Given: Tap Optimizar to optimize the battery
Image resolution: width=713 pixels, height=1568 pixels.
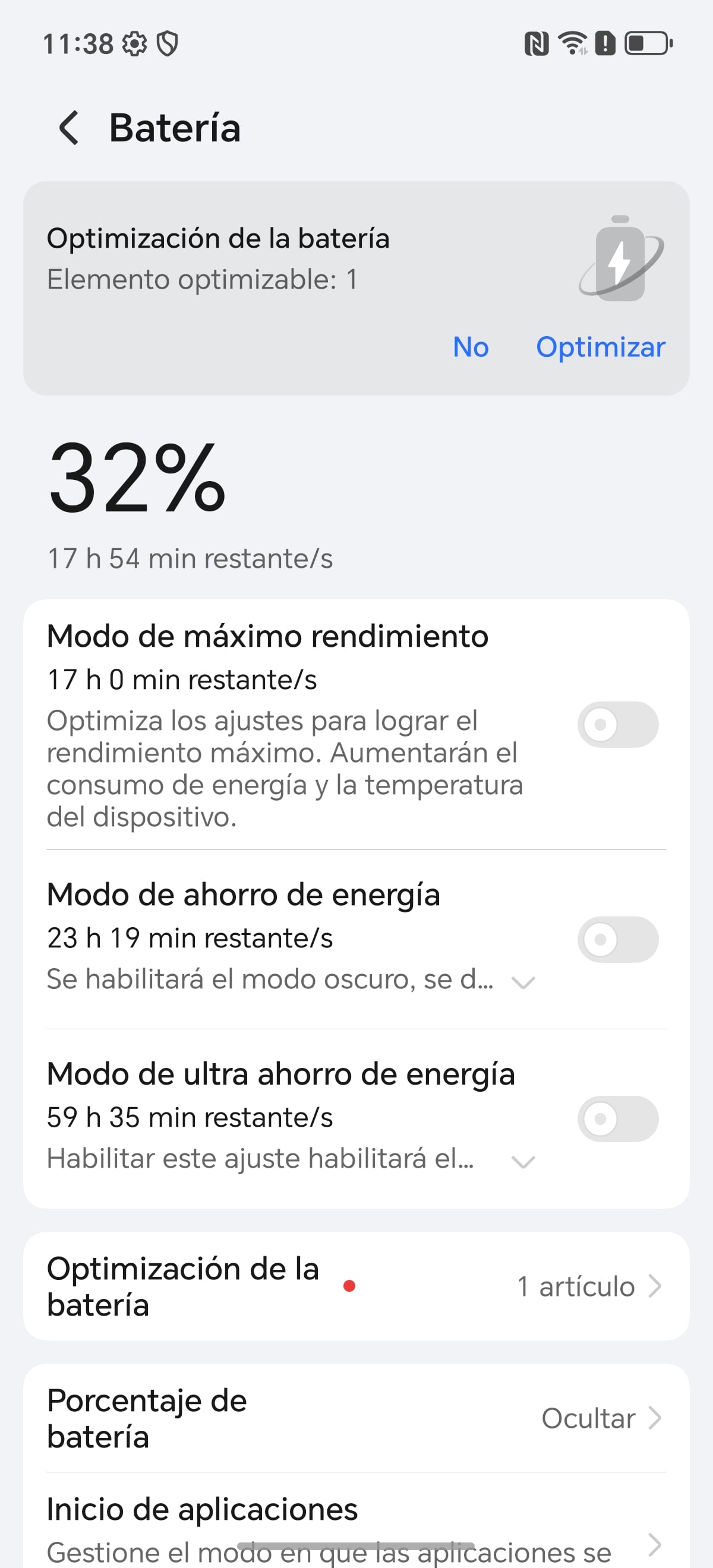Looking at the screenshot, I should coord(600,347).
